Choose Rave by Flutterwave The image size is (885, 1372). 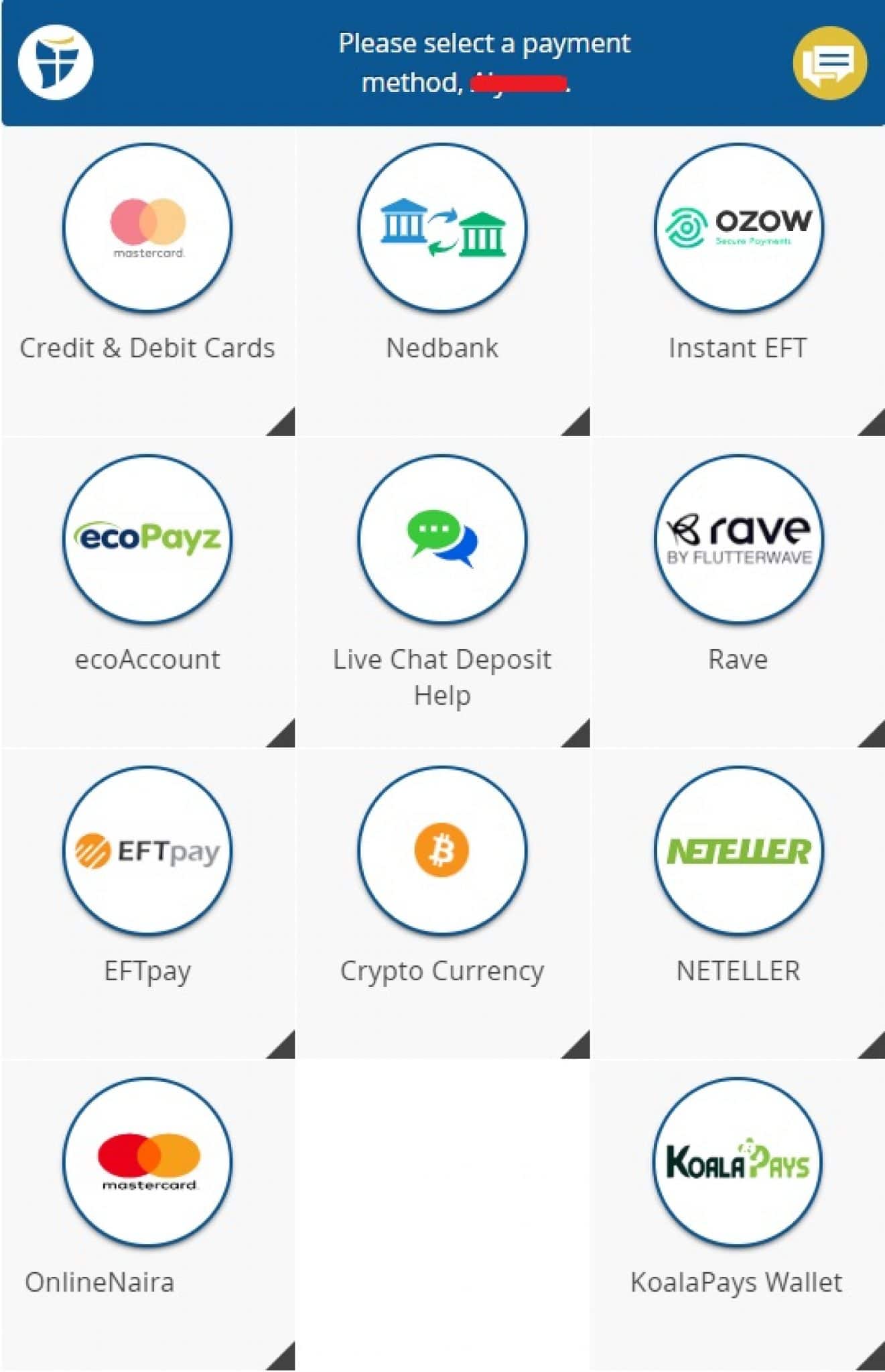click(x=738, y=539)
